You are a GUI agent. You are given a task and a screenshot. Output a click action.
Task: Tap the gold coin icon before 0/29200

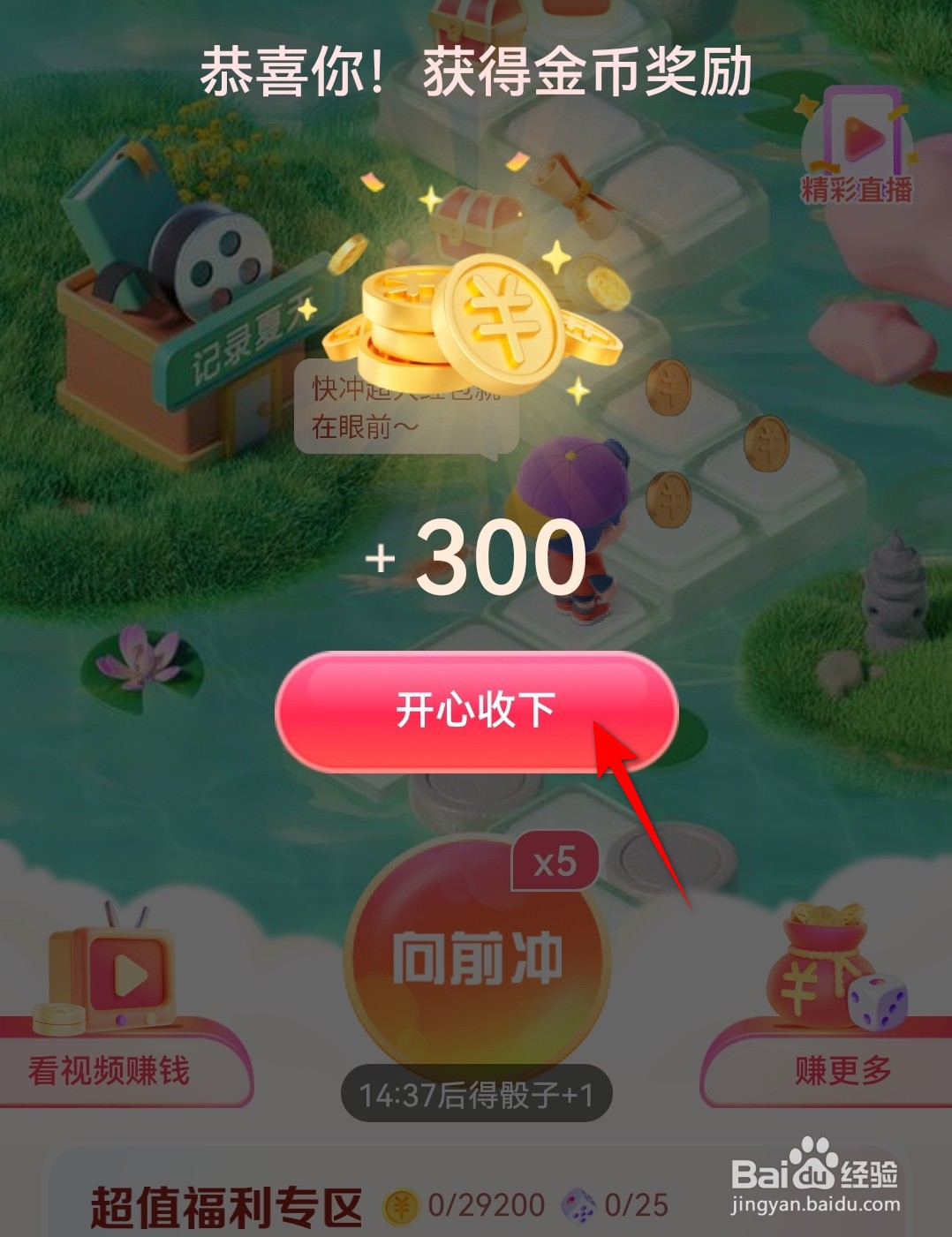[x=402, y=1203]
